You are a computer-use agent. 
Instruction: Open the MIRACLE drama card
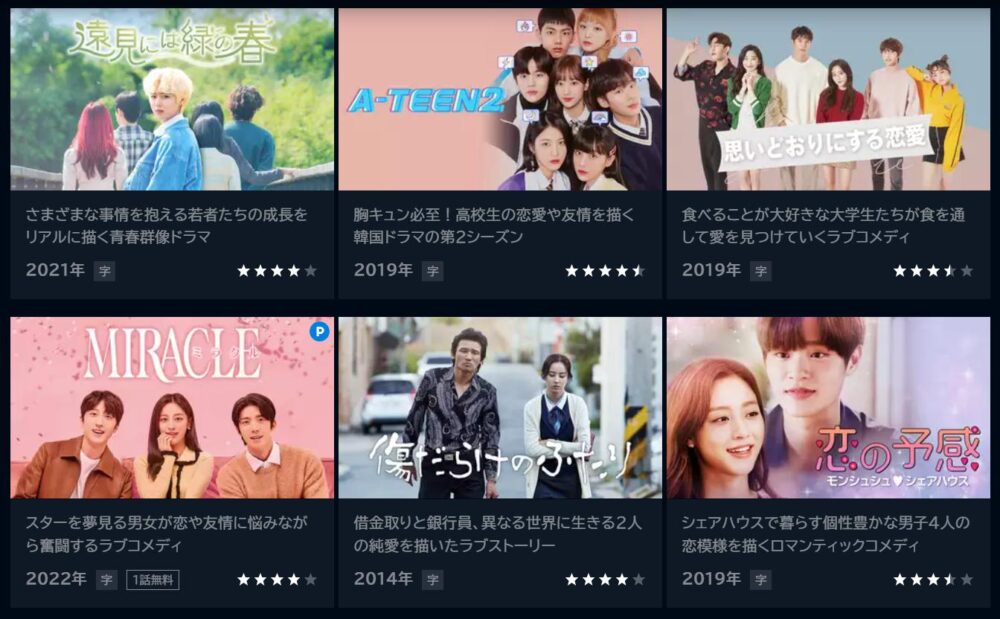(x=172, y=408)
